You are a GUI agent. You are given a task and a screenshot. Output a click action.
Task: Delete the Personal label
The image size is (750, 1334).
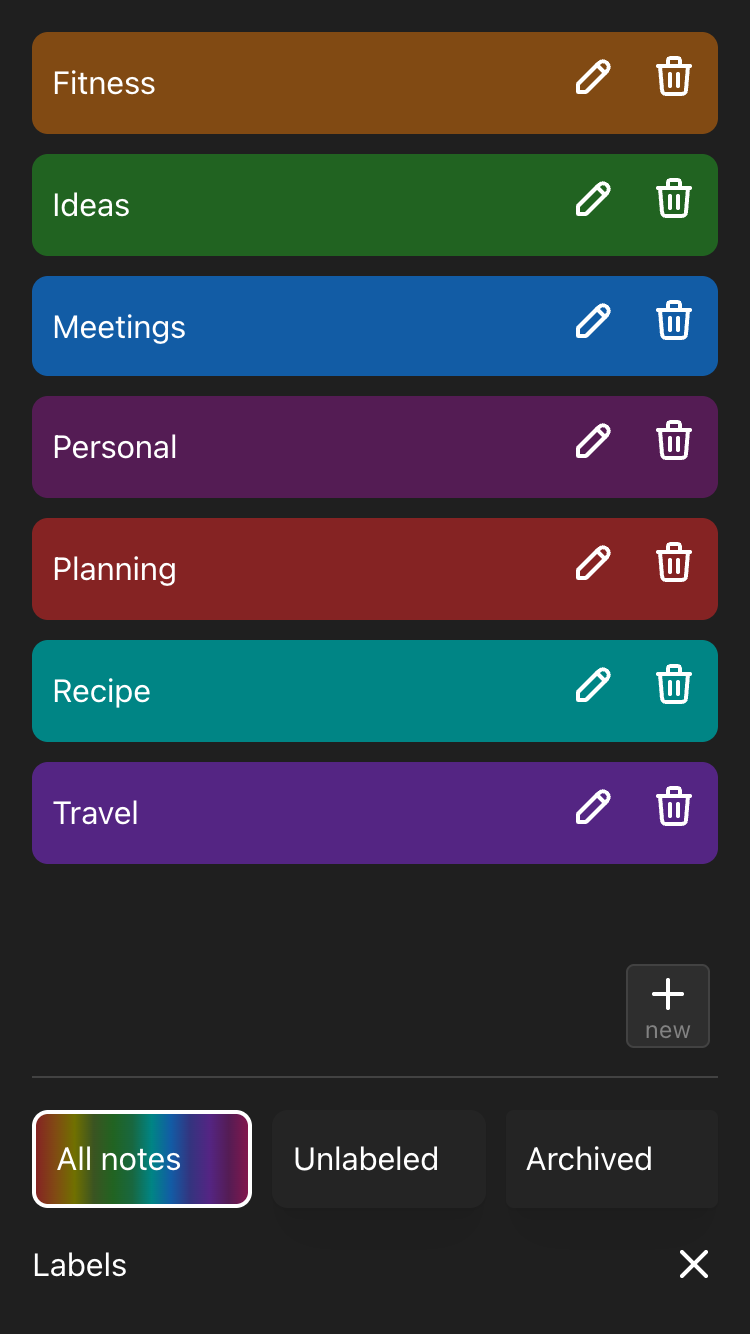click(x=674, y=442)
